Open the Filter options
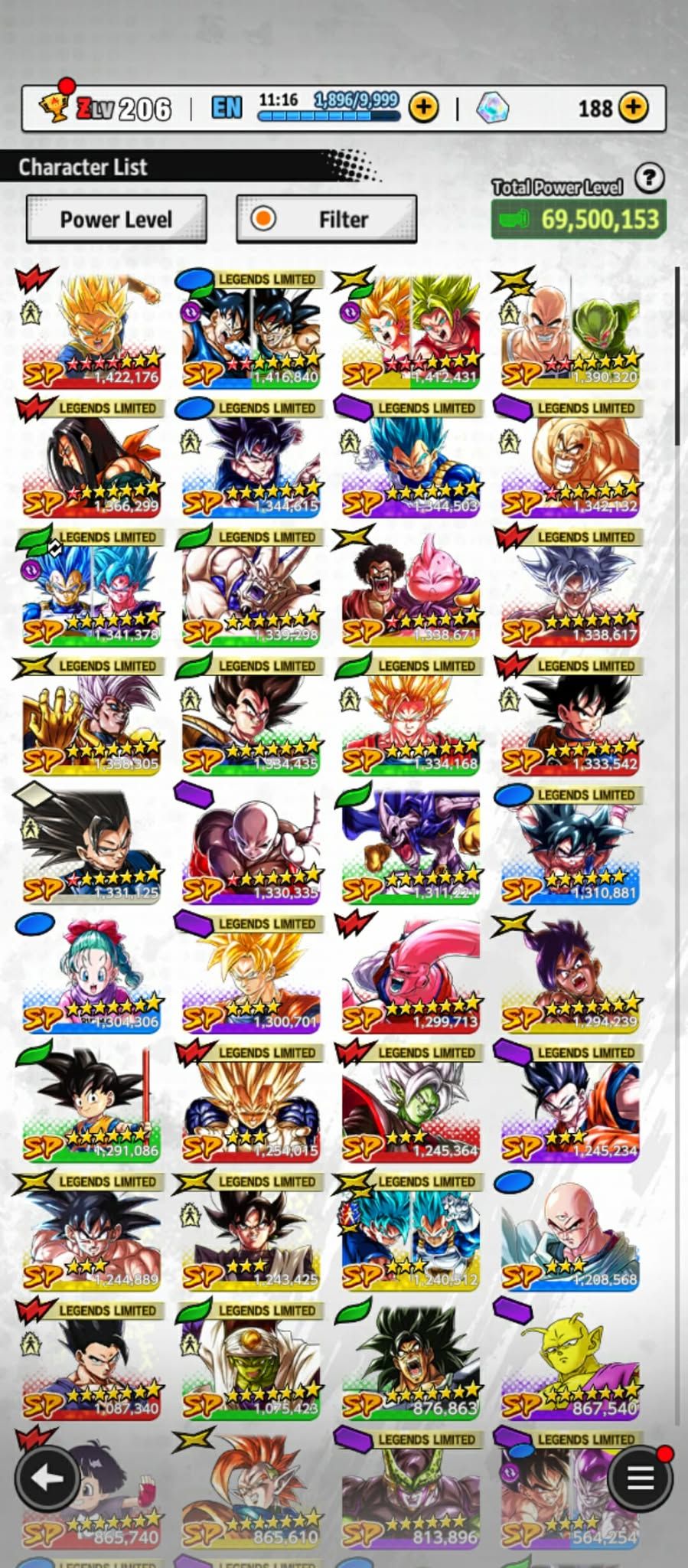This screenshot has height=1568, width=688. (x=327, y=220)
